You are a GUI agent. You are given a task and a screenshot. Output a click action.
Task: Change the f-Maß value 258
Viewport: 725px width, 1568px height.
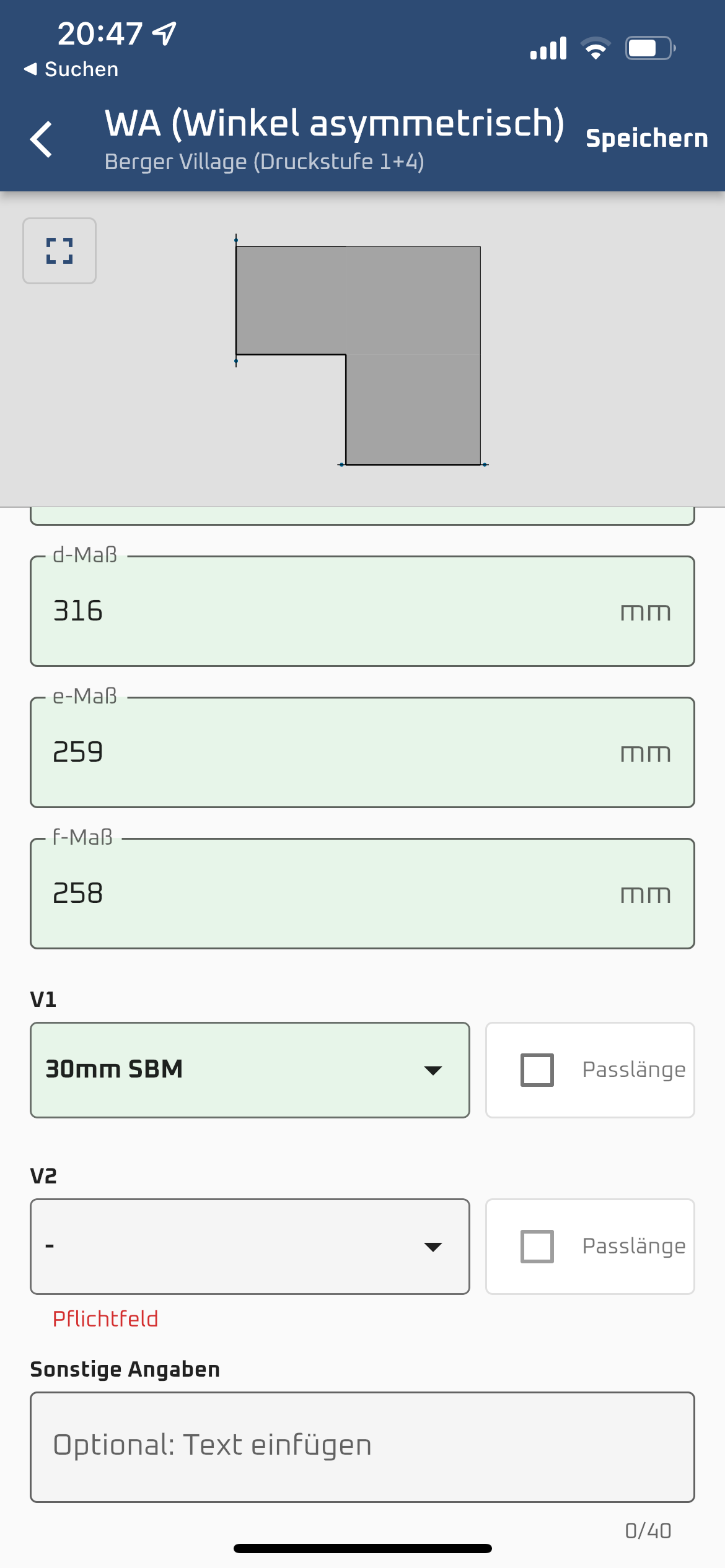click(362, 894)
